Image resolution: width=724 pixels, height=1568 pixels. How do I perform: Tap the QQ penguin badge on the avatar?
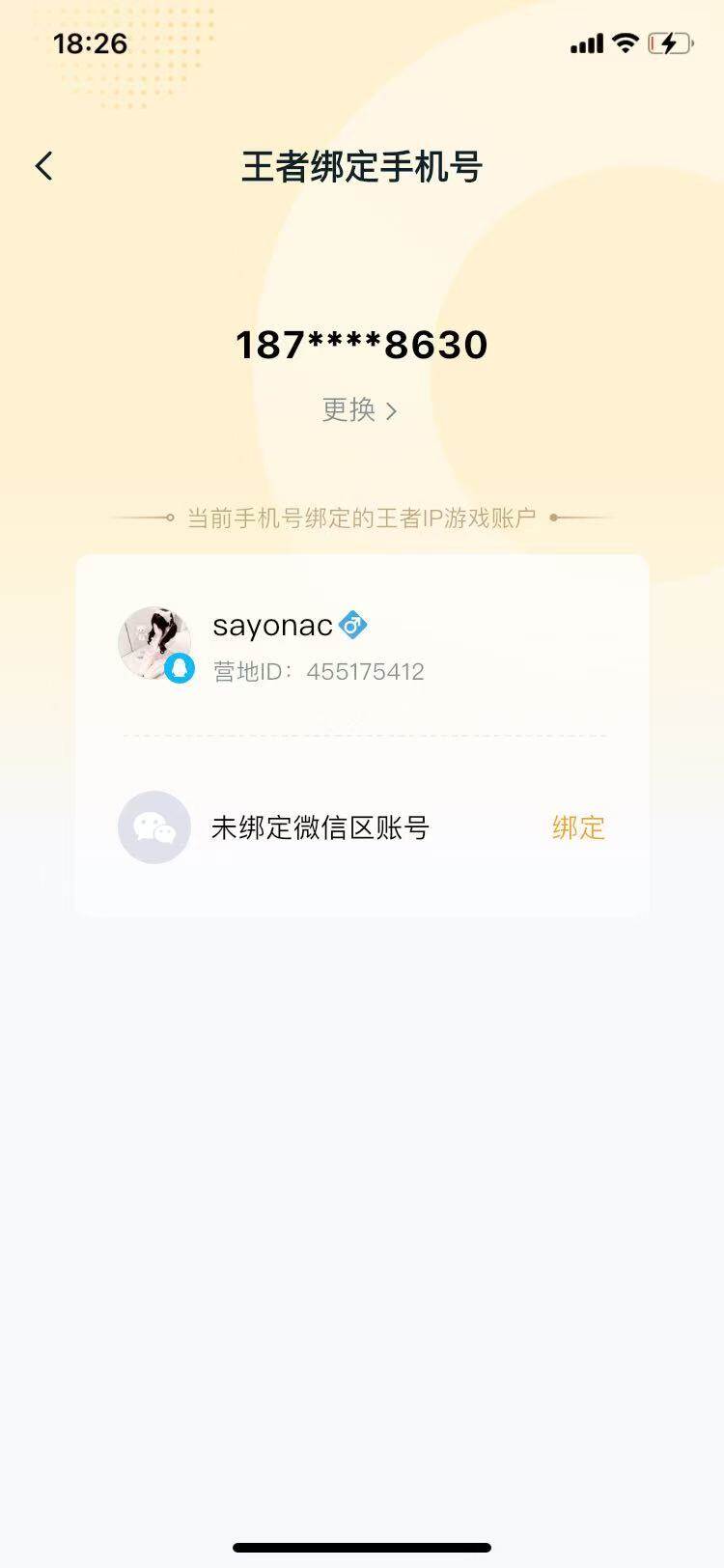coord(181,667)
